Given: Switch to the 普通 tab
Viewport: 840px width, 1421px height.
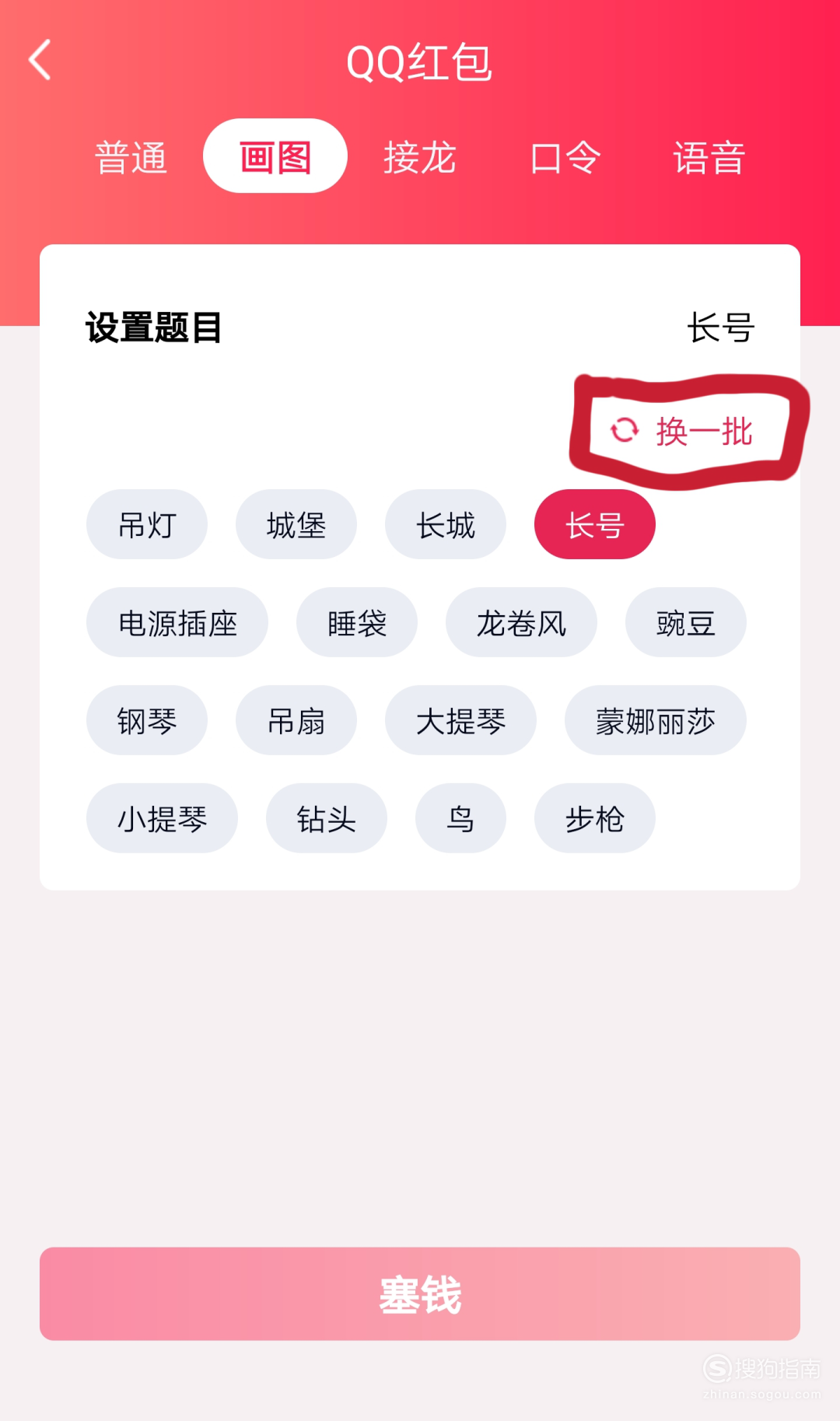Looking at the screenshot, I should click(x=131, y=157).
